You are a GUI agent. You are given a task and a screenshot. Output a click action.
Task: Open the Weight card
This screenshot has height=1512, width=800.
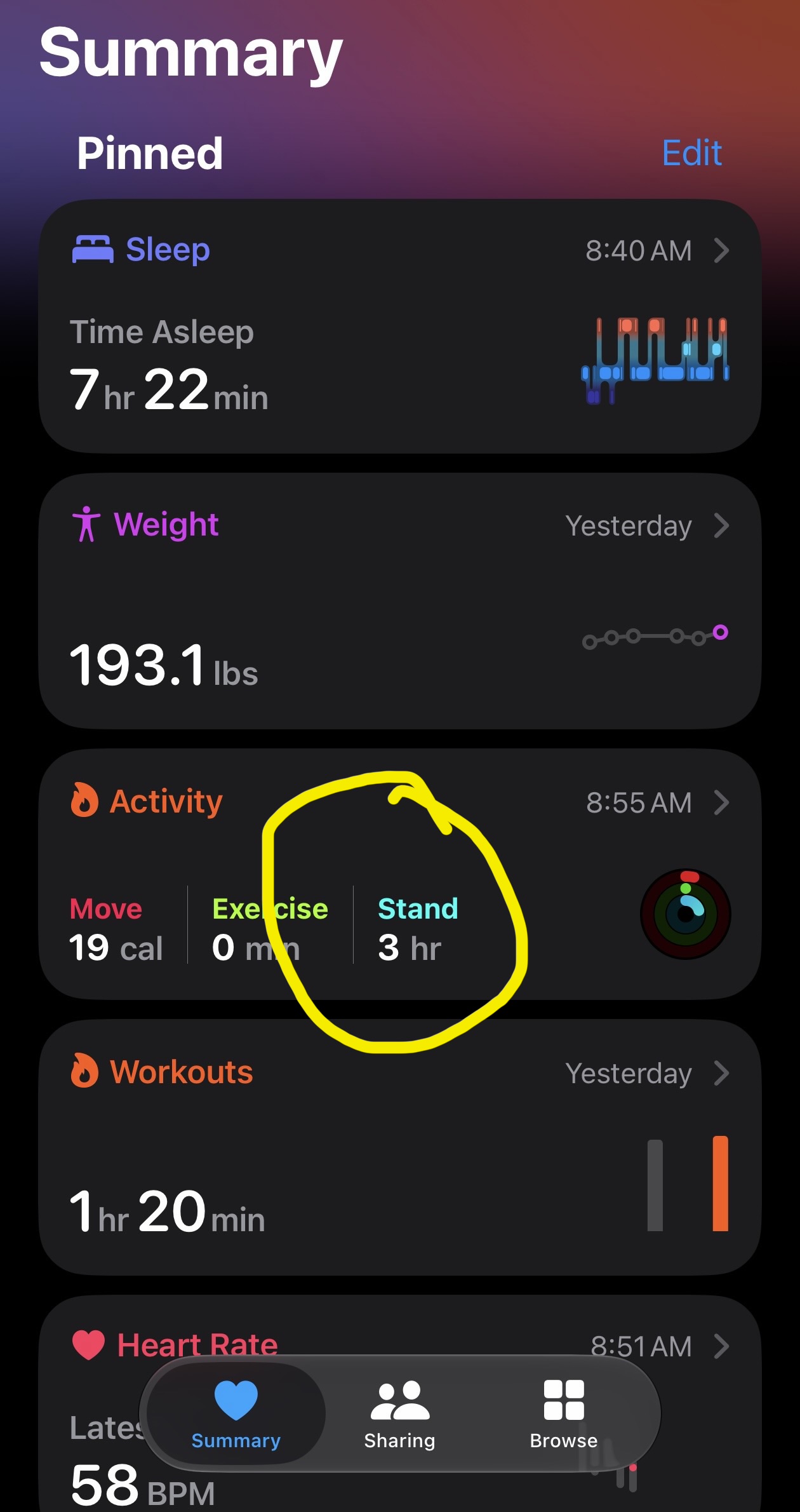point(400,601)
